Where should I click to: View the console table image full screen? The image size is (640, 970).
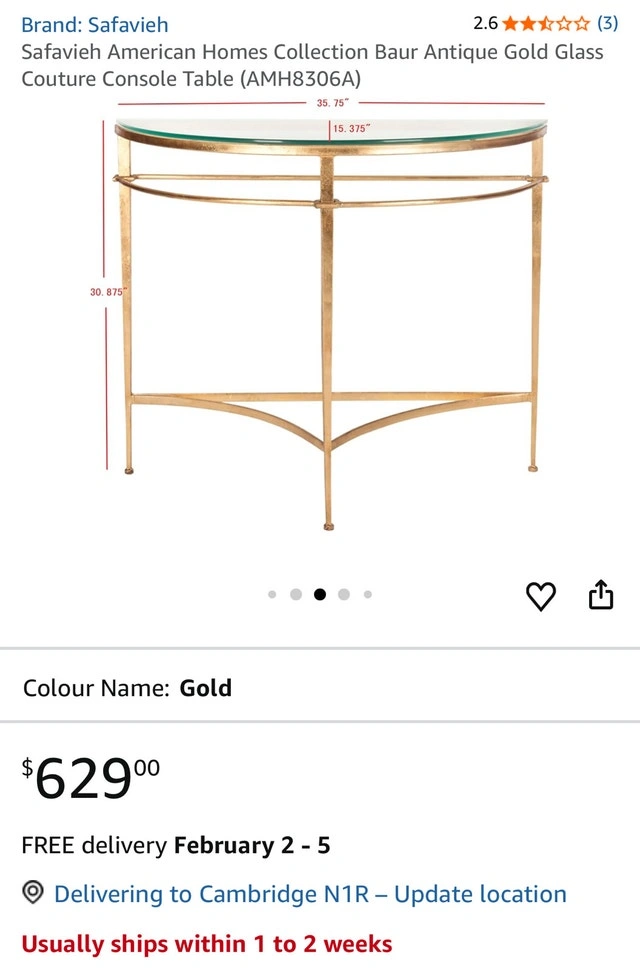coord(328,320)
